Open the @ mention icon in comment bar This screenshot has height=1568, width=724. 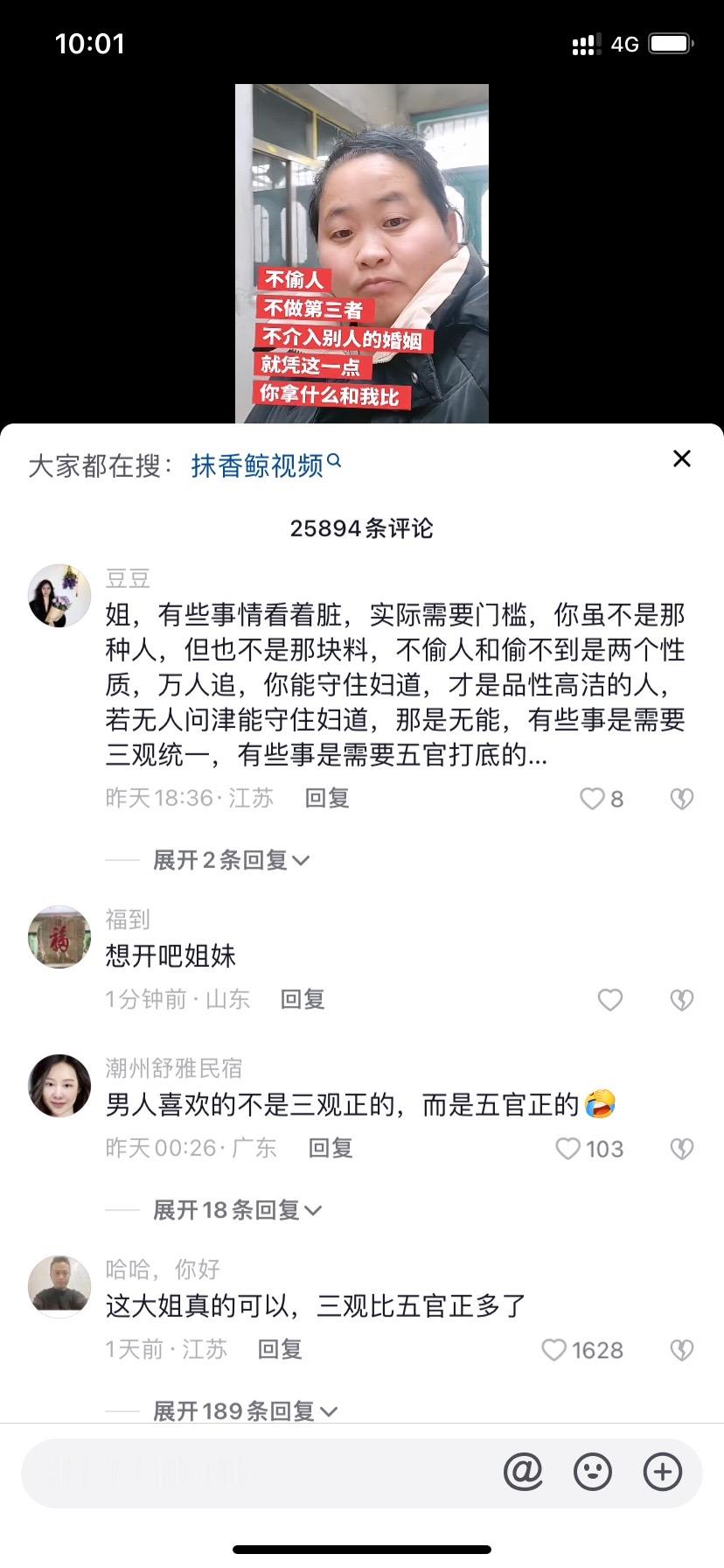pyautogui.click(x=522, y=1473)
